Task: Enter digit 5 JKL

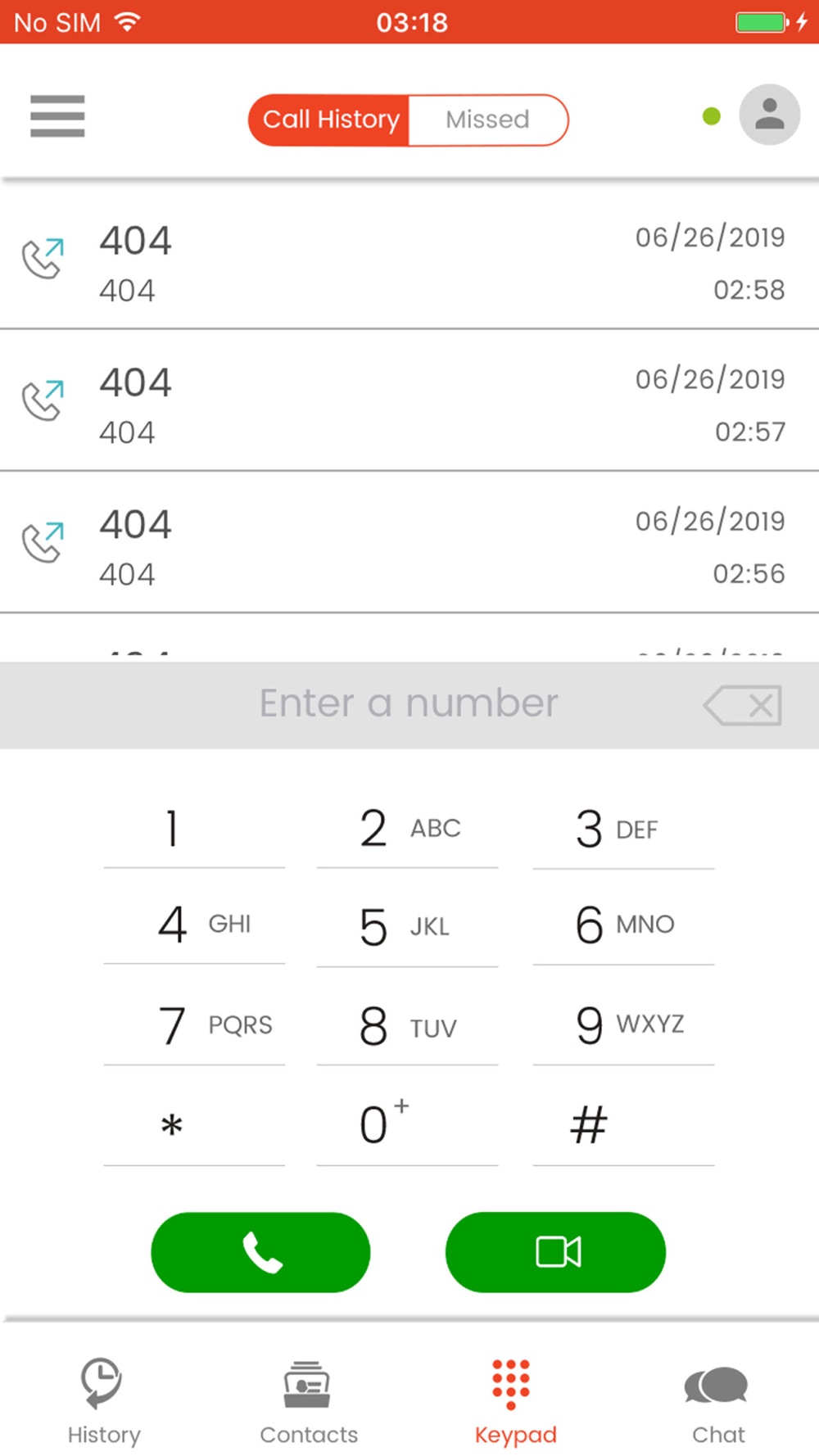Action: click(407, 926)
